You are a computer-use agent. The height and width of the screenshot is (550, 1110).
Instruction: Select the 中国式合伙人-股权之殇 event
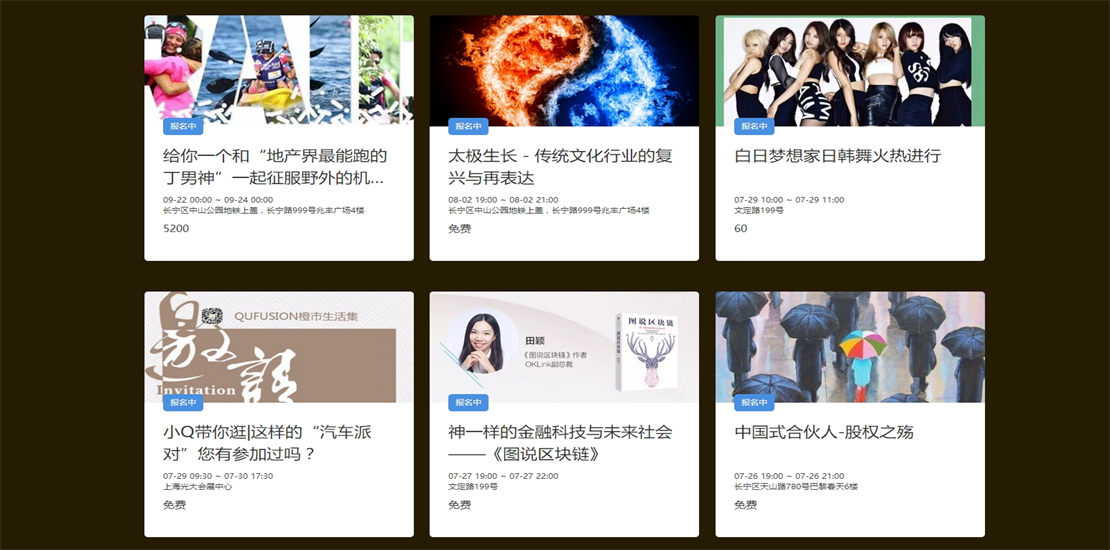click(824, 432)
